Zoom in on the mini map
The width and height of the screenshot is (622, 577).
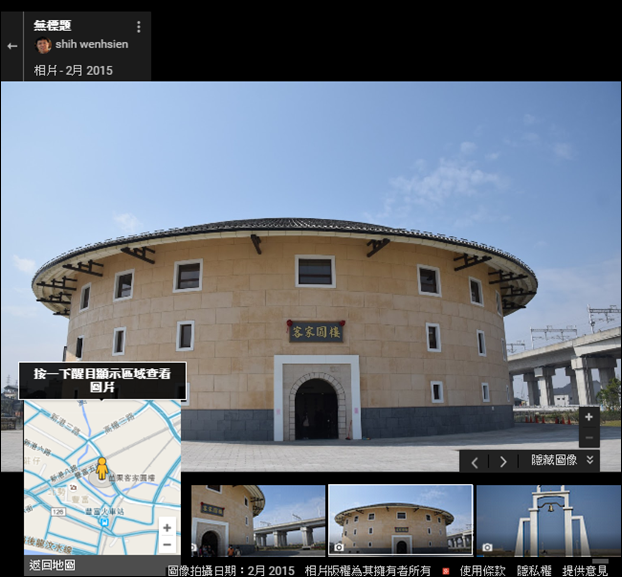166,527
